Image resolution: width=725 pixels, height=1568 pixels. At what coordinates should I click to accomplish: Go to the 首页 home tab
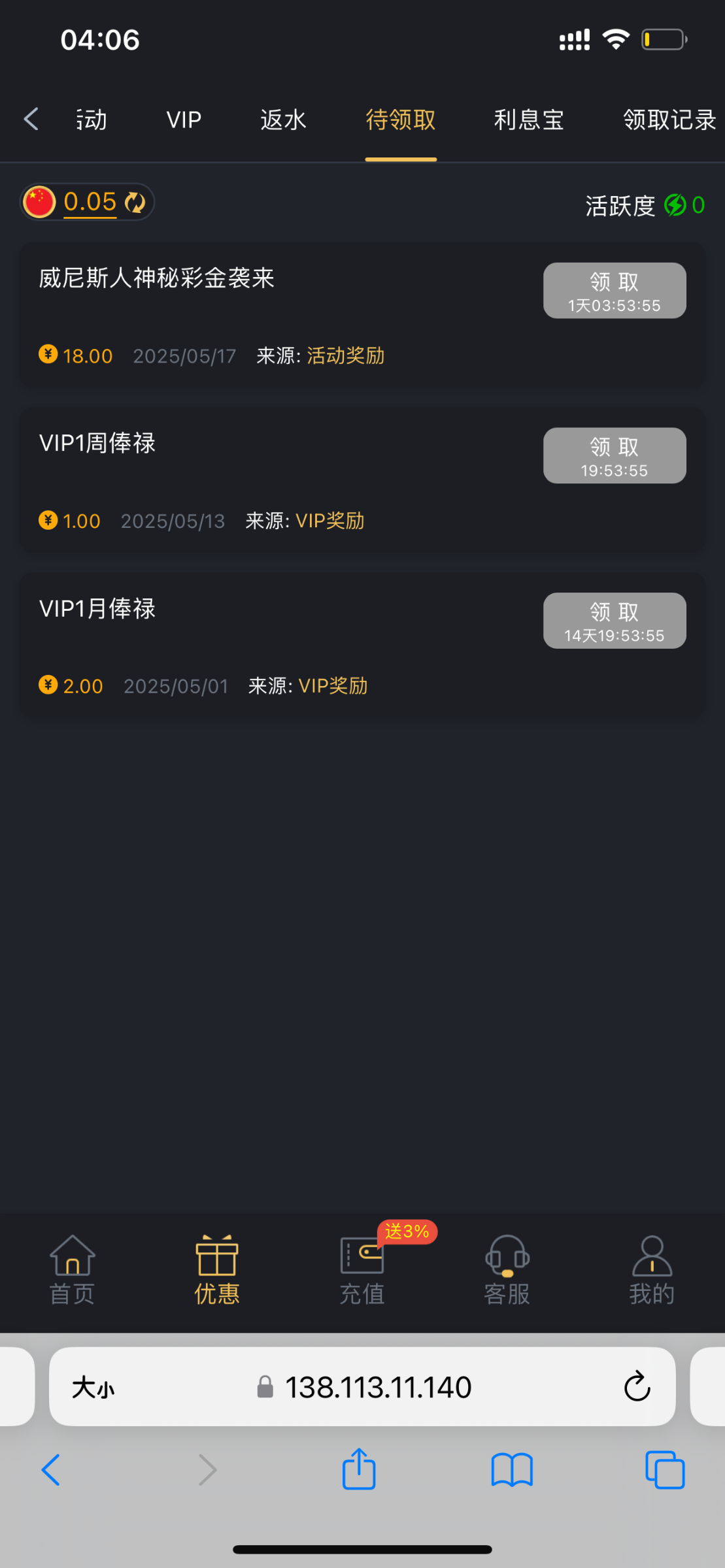click(73, 1270)
